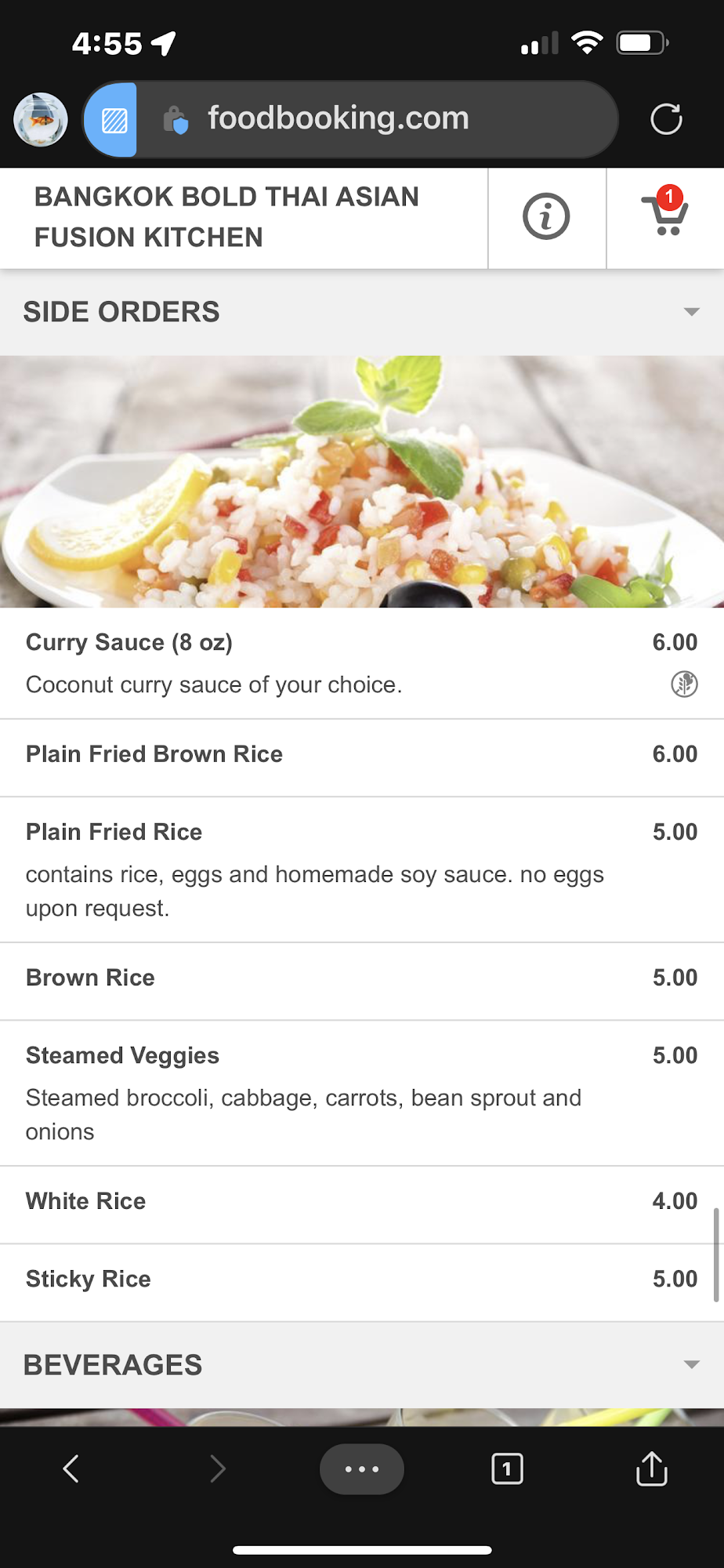
Task: Show open browser tabs
Action: click(x=507, y=1468)
